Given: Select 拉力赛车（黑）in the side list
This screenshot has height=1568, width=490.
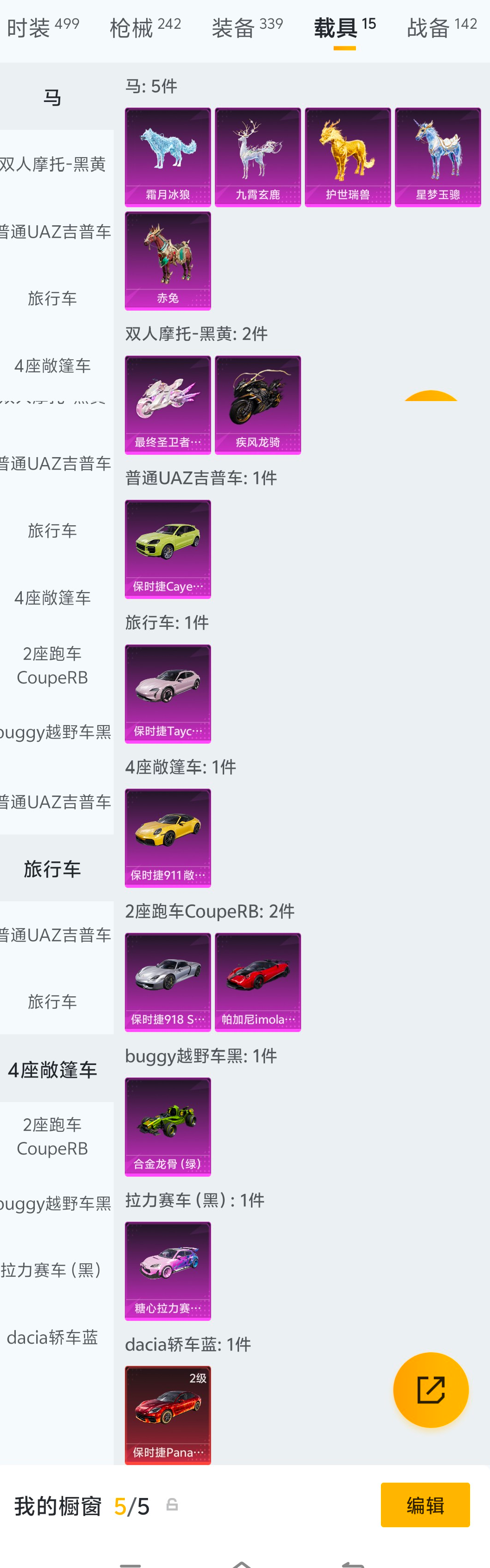Looking at the screenshot, I should 52,1270.
